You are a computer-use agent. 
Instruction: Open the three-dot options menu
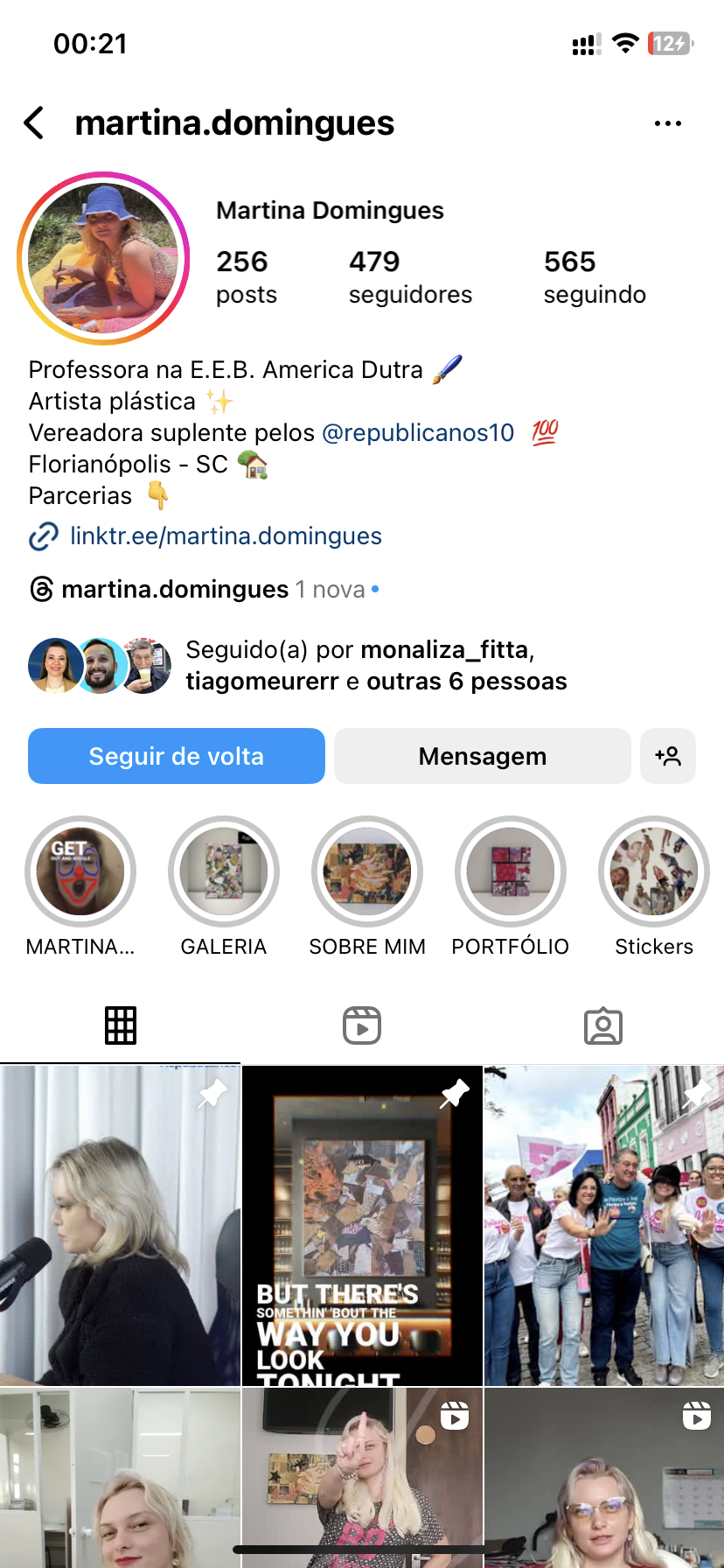pyautogui.click(x=667, y=123)
